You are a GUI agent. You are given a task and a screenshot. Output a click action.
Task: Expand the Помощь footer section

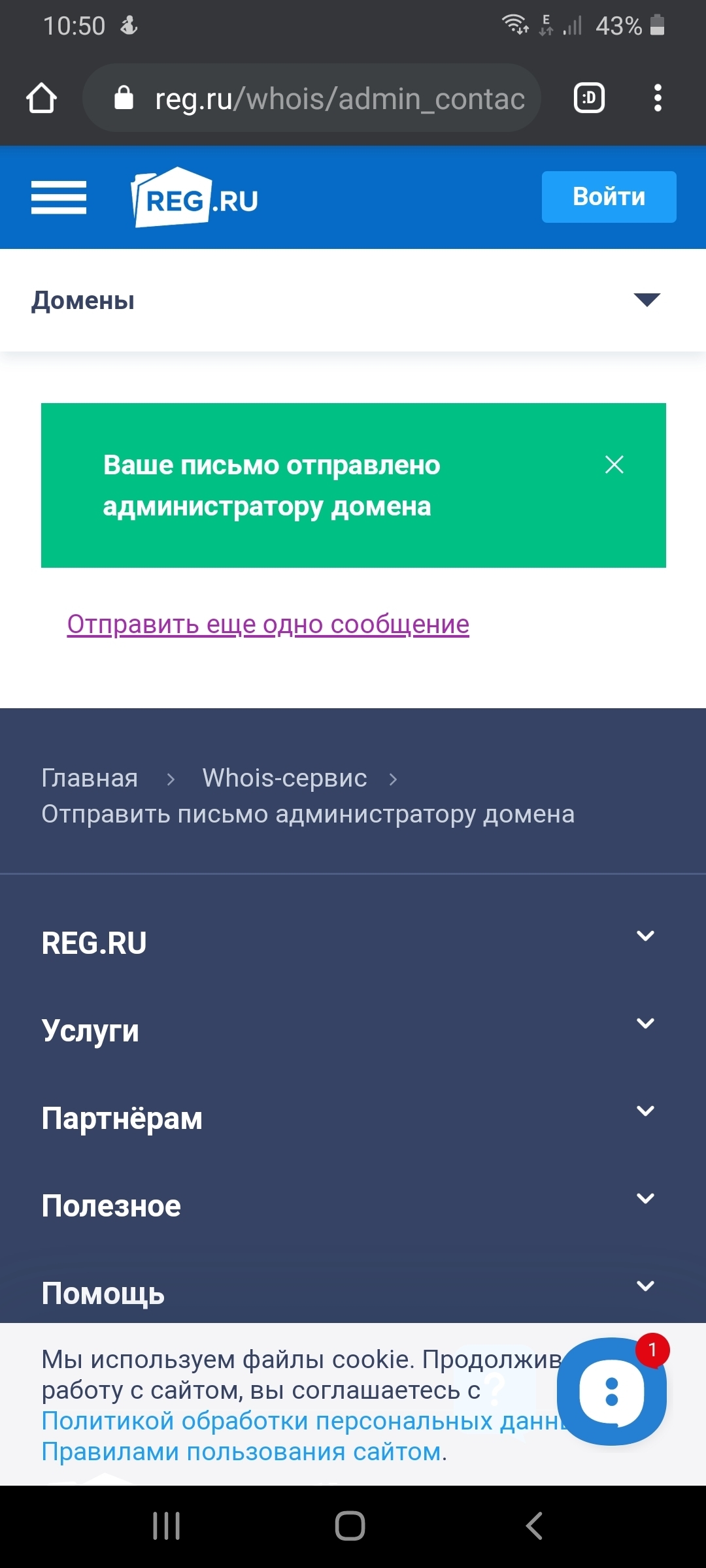click(x=645, y=1286)
